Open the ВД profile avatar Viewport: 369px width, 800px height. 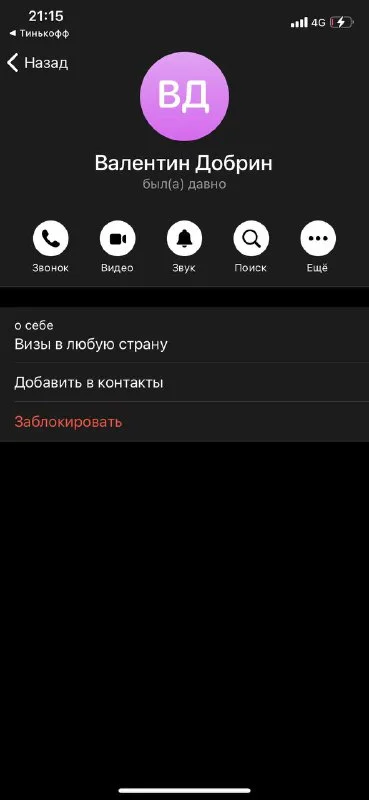click(184, 95)
